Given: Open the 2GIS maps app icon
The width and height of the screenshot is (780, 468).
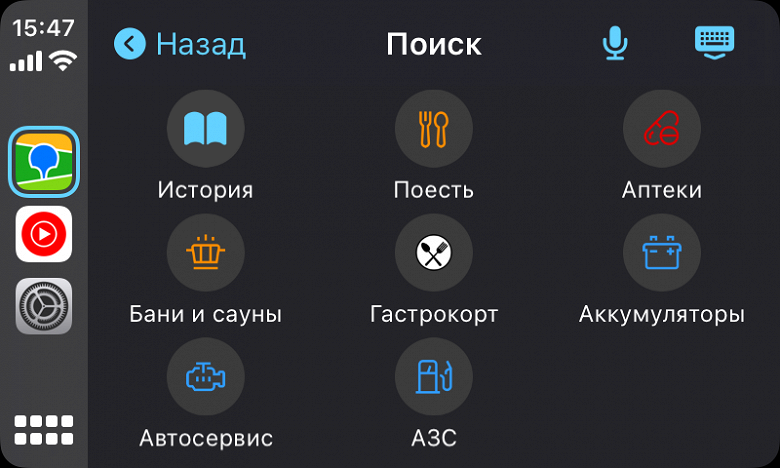Looking at the screenshot, I should tap(44, 162).
